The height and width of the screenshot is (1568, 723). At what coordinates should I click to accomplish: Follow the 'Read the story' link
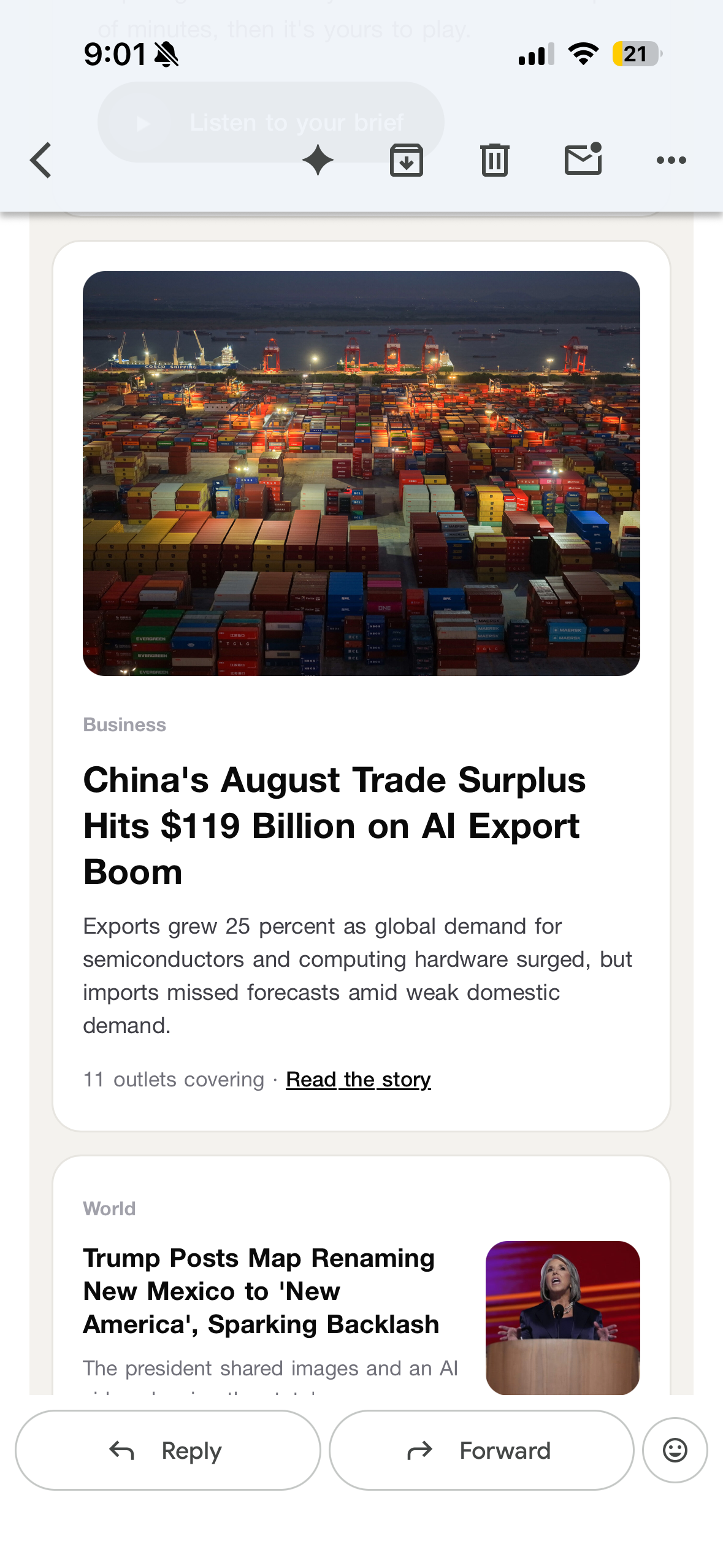(x=358, y=1079)
